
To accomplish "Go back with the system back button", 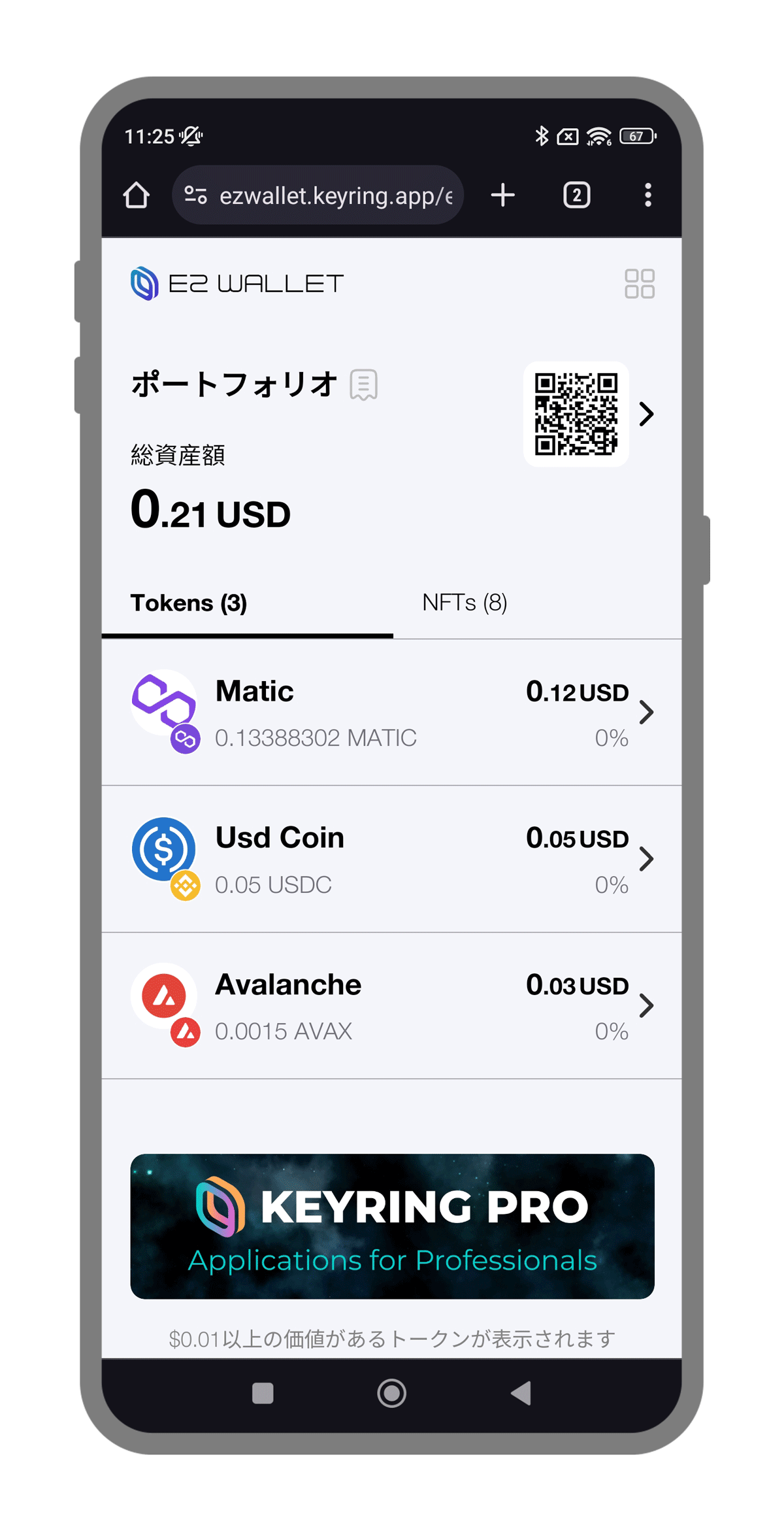I will pos(521,1393).
